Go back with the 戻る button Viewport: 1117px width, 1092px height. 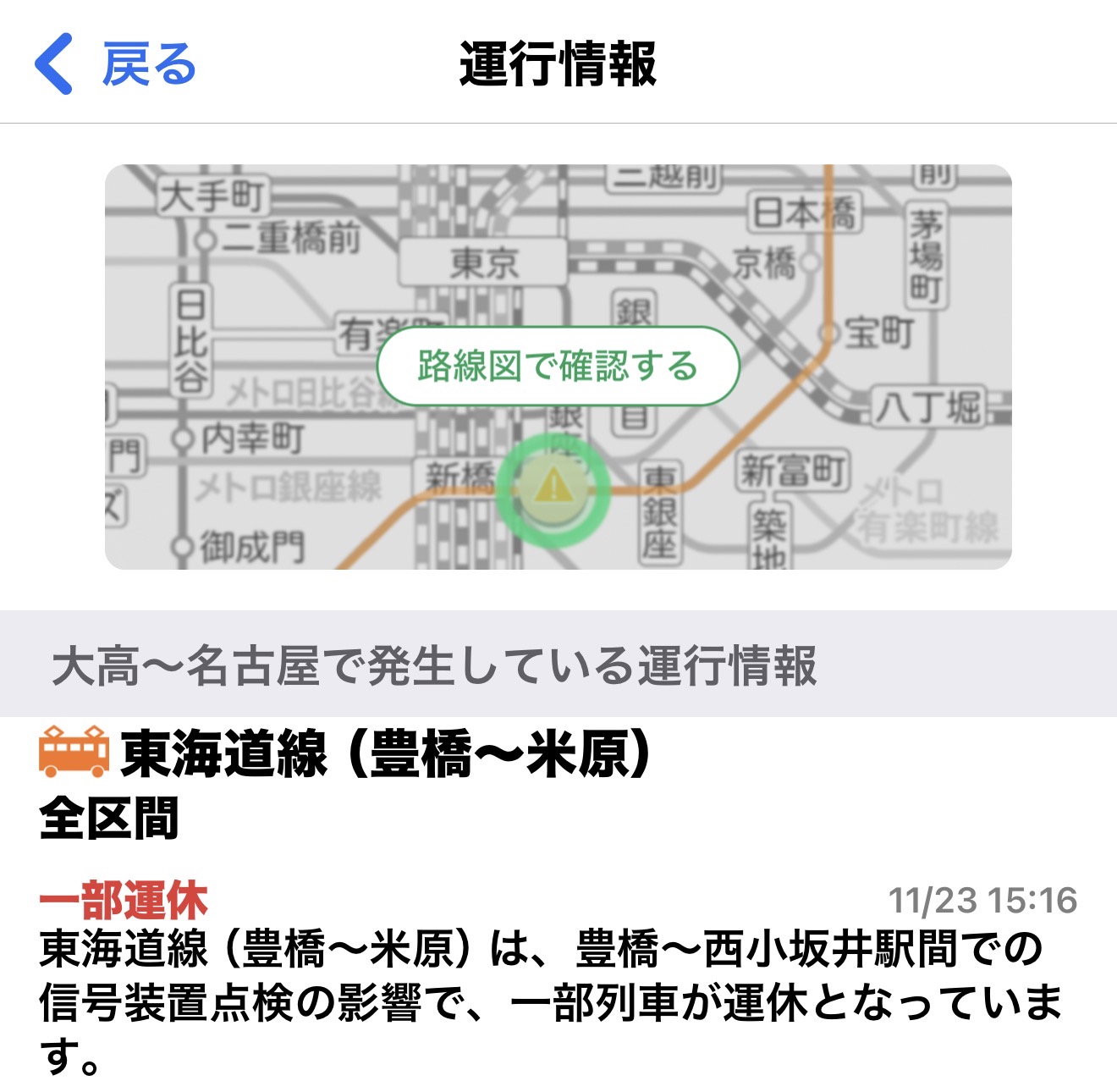[115, 64]
